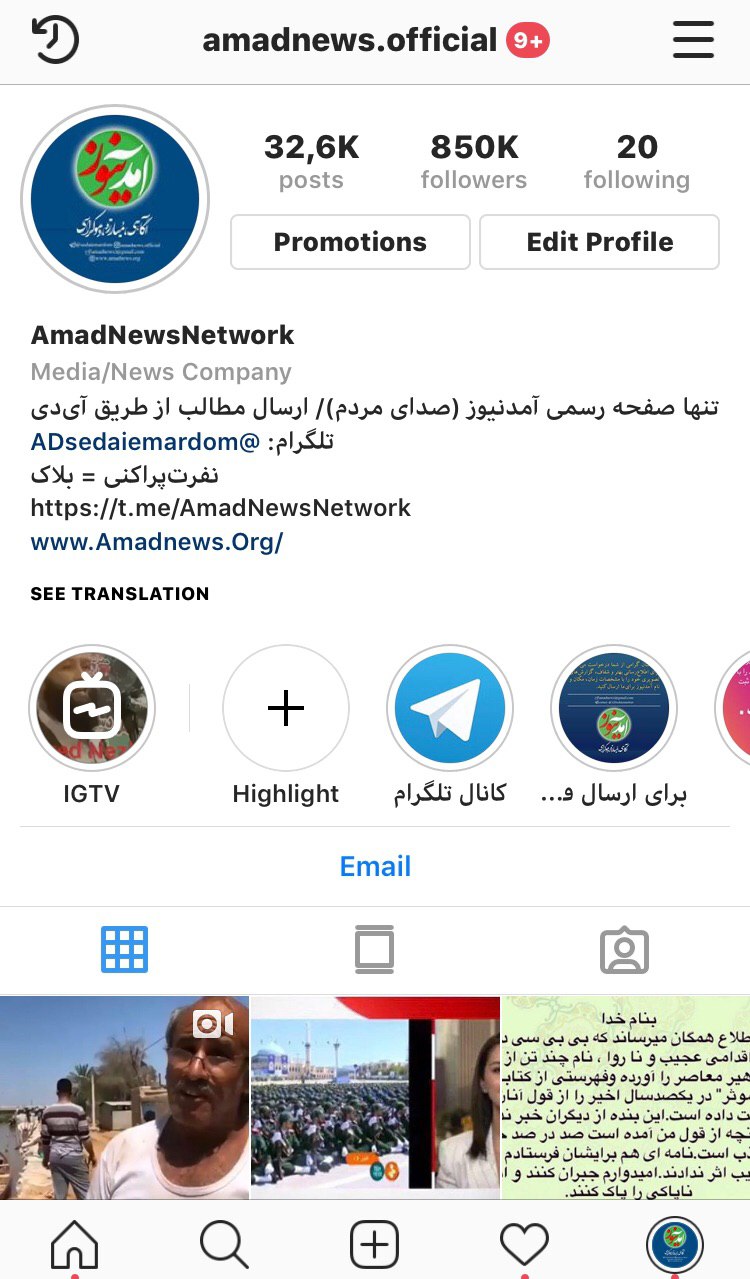Viewport: 750px width, 1279px height.
Task: Tap the Promotions button
Action: (x=350, y=242)
